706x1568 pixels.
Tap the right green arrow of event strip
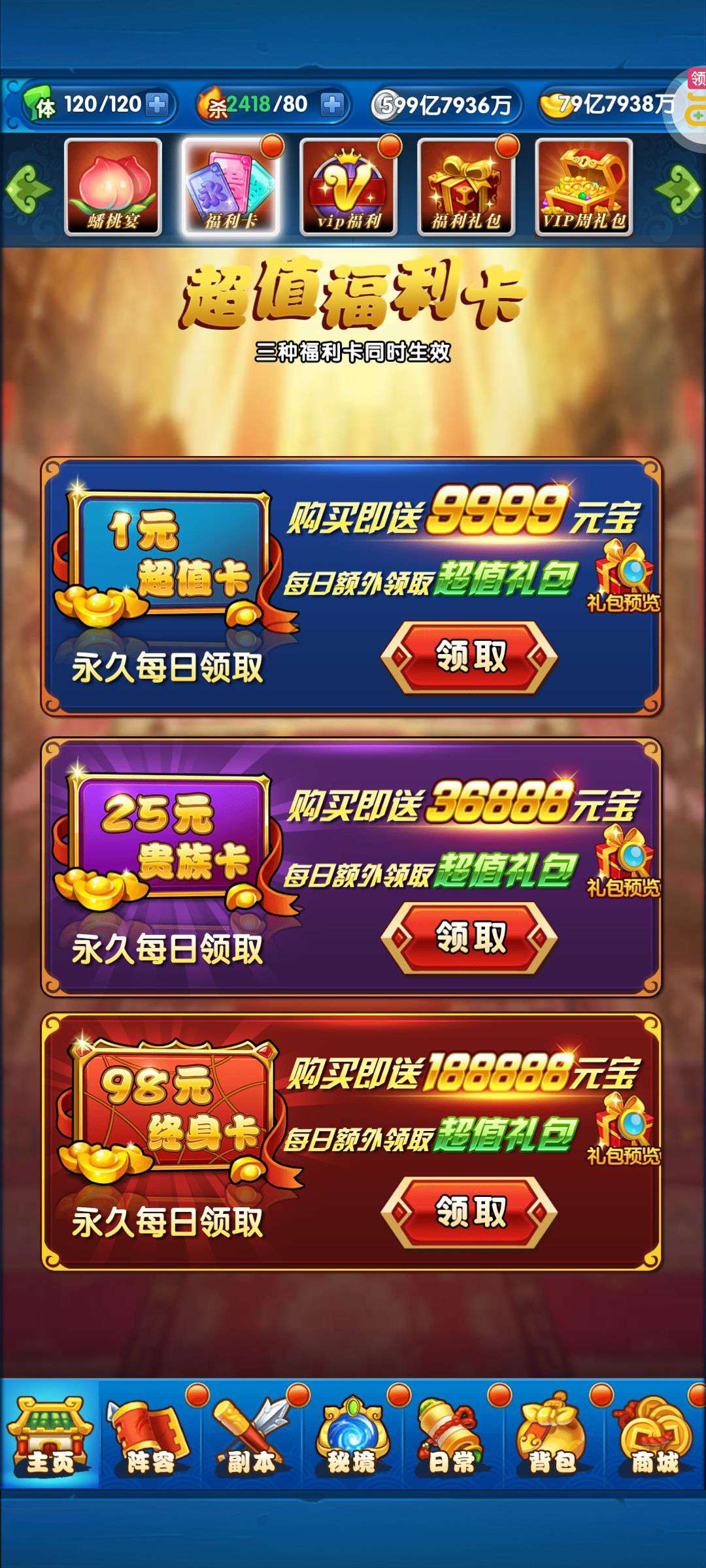click(x=678, y=189)
